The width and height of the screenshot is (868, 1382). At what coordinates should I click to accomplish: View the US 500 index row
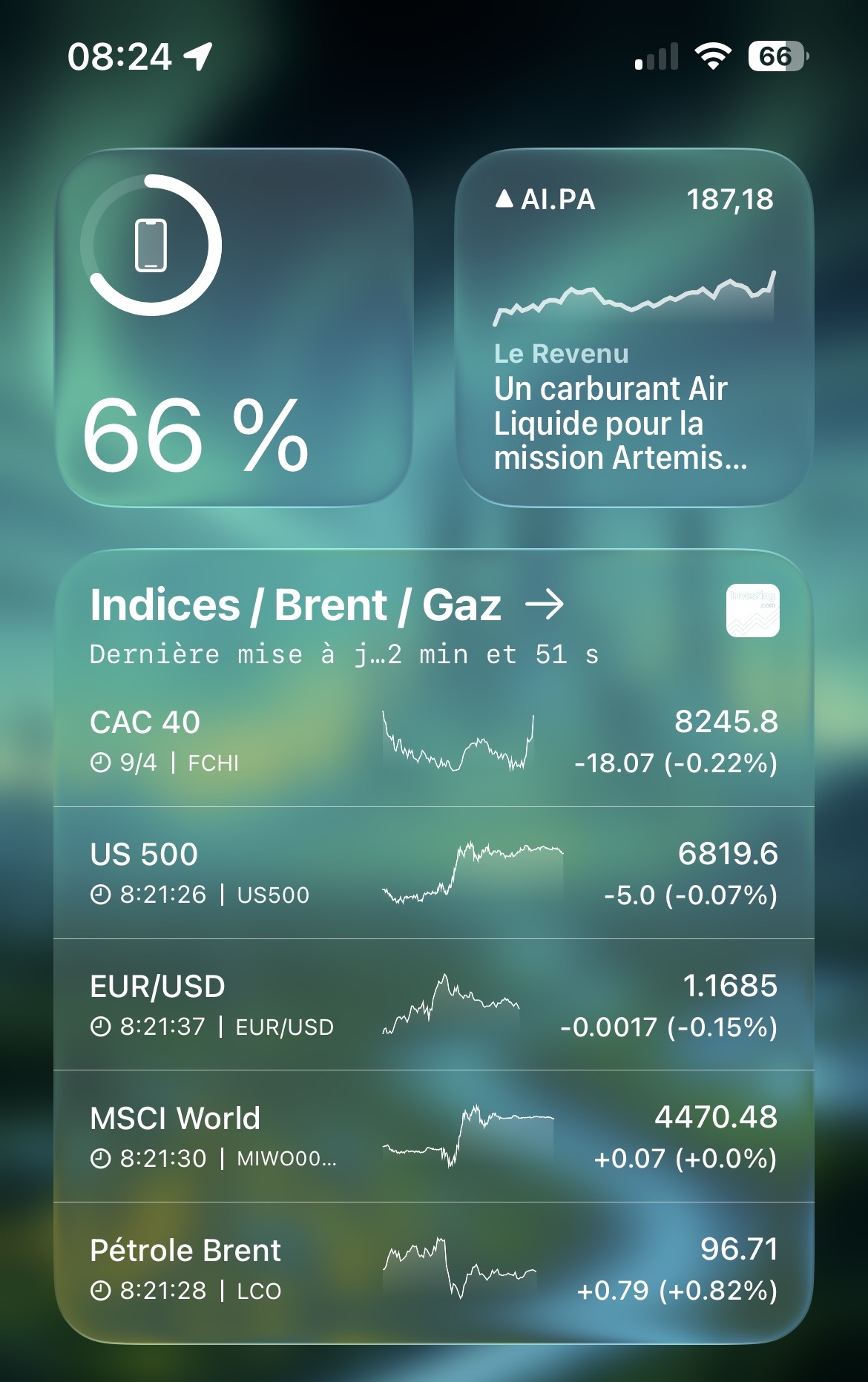pos(434,874)
